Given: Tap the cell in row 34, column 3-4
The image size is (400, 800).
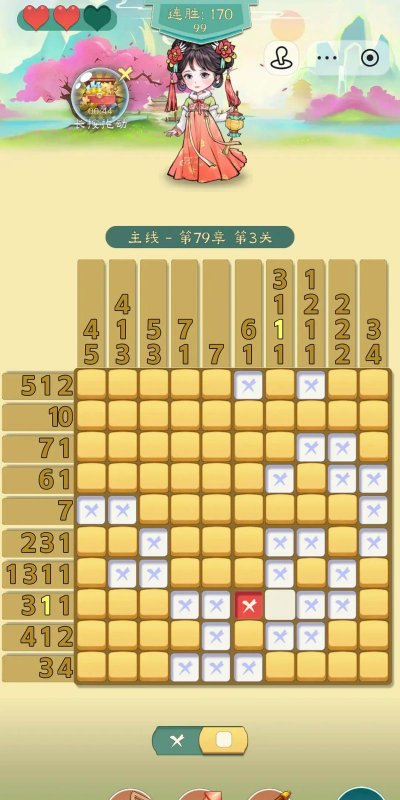Looking at the screenshot, I should point(373,667).
